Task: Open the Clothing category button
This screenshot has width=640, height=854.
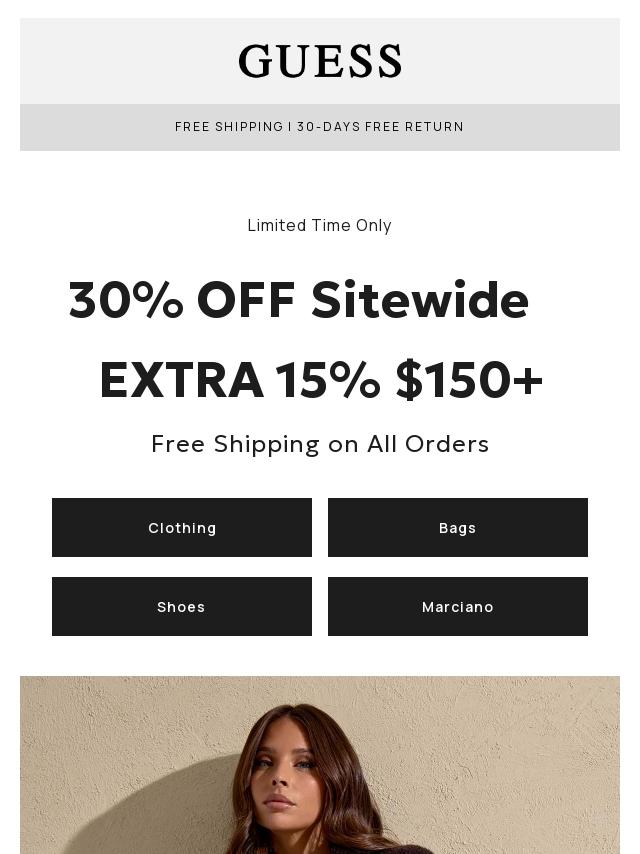Action: click(x=182, y=527)
